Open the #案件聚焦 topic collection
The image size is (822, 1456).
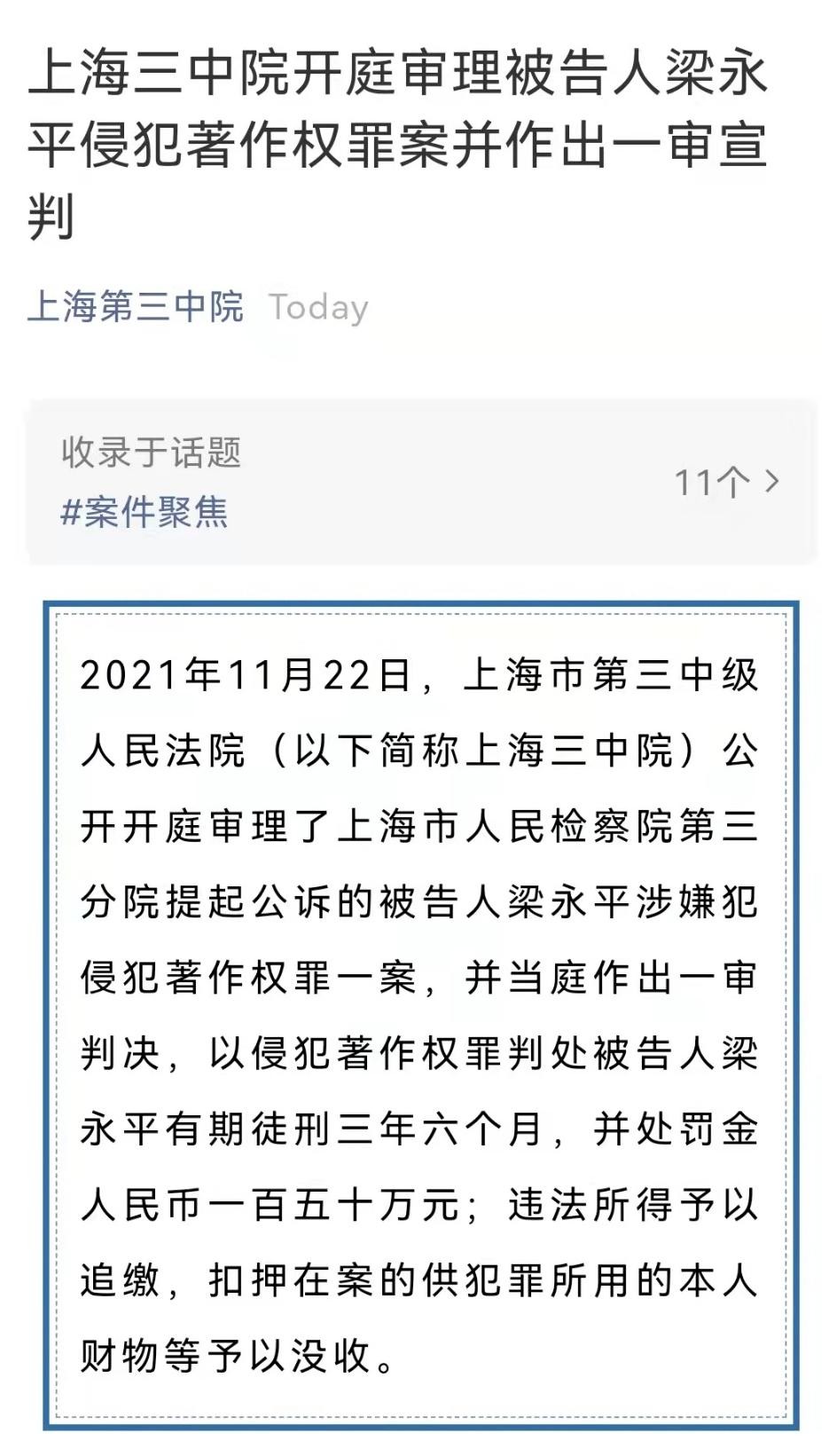(145, 512)
